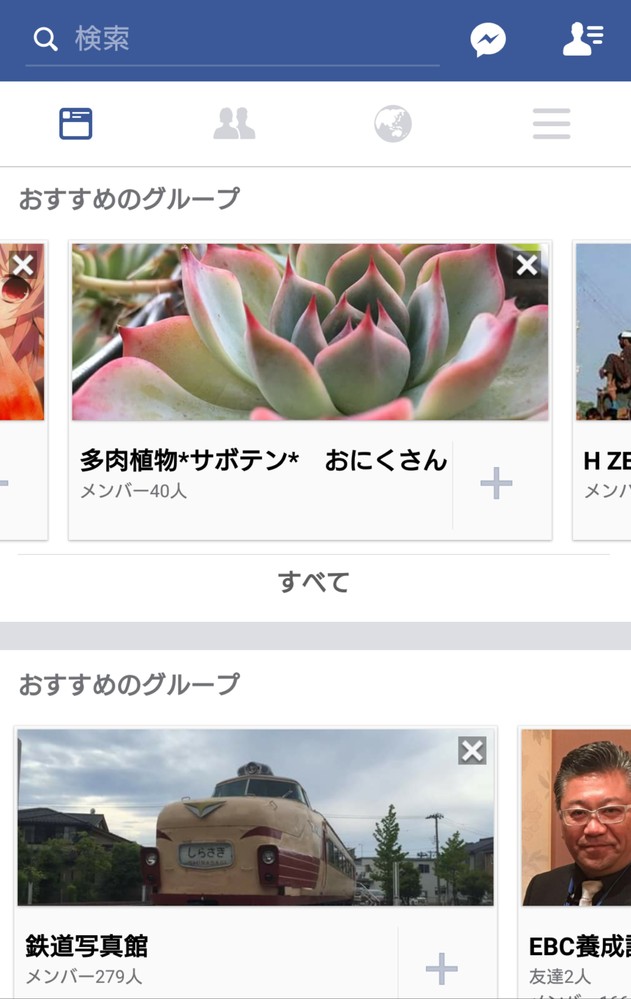This screenshot has width=631, height=999.
Task: Switch to the News Feed tab
Action: (76, 124)
